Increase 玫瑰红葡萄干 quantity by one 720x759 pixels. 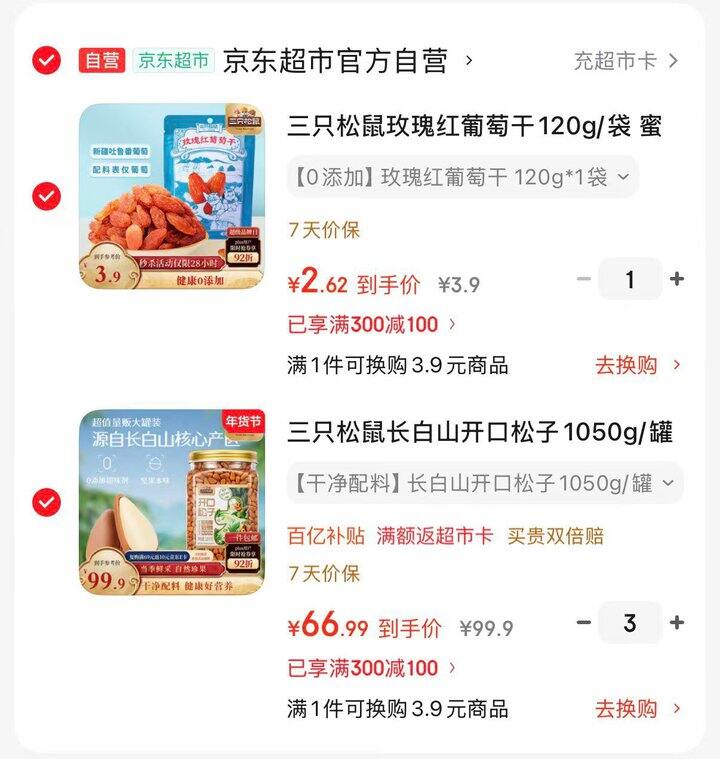point(677,280)
